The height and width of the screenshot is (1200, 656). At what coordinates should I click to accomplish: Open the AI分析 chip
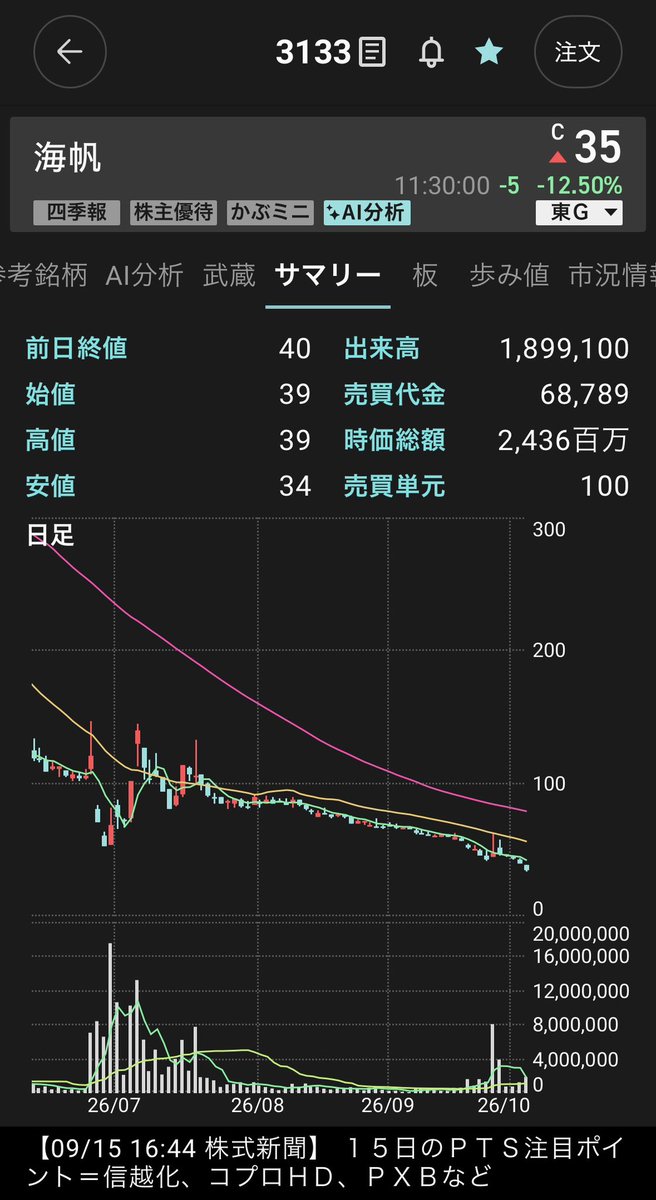[x=366, y=212]
